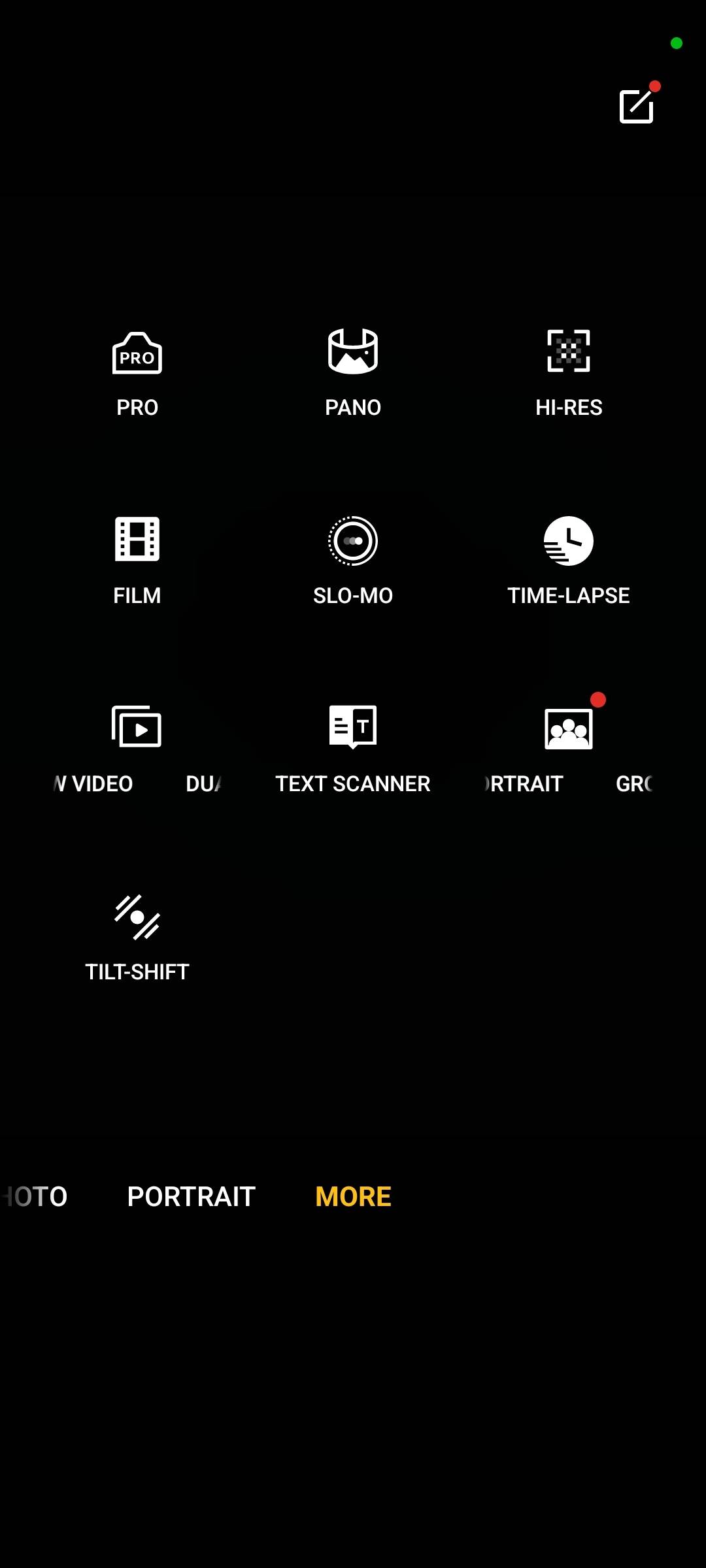The image size is (706, 1568).
Task: Tap the red notification dot on edit icon
Action: coord(656,85)
